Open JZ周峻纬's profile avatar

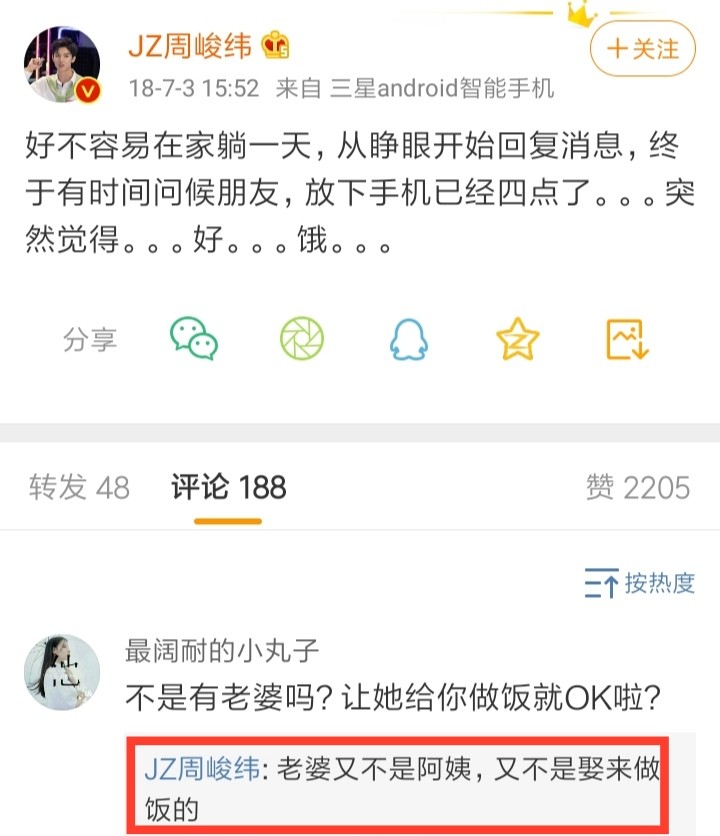[x=62, y=63]
